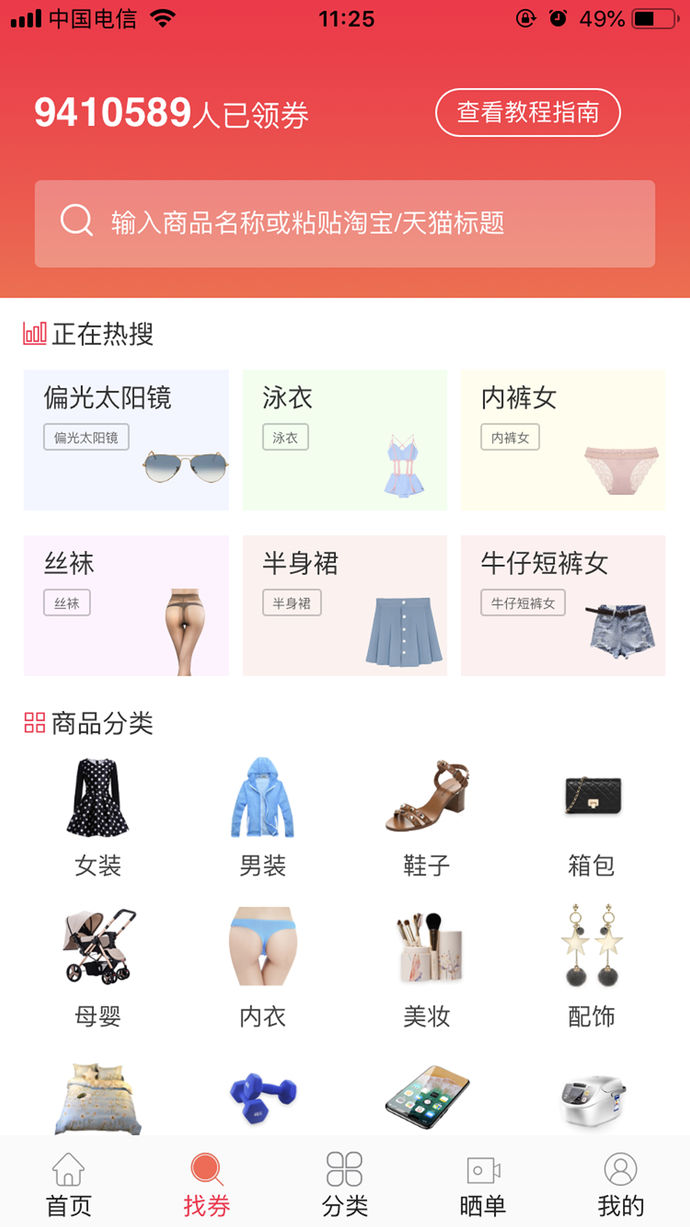The height and width of the screenshot is (1227, 690).
Task: Switch to the 晒单 tab
Action: [x=483, y=1184]
